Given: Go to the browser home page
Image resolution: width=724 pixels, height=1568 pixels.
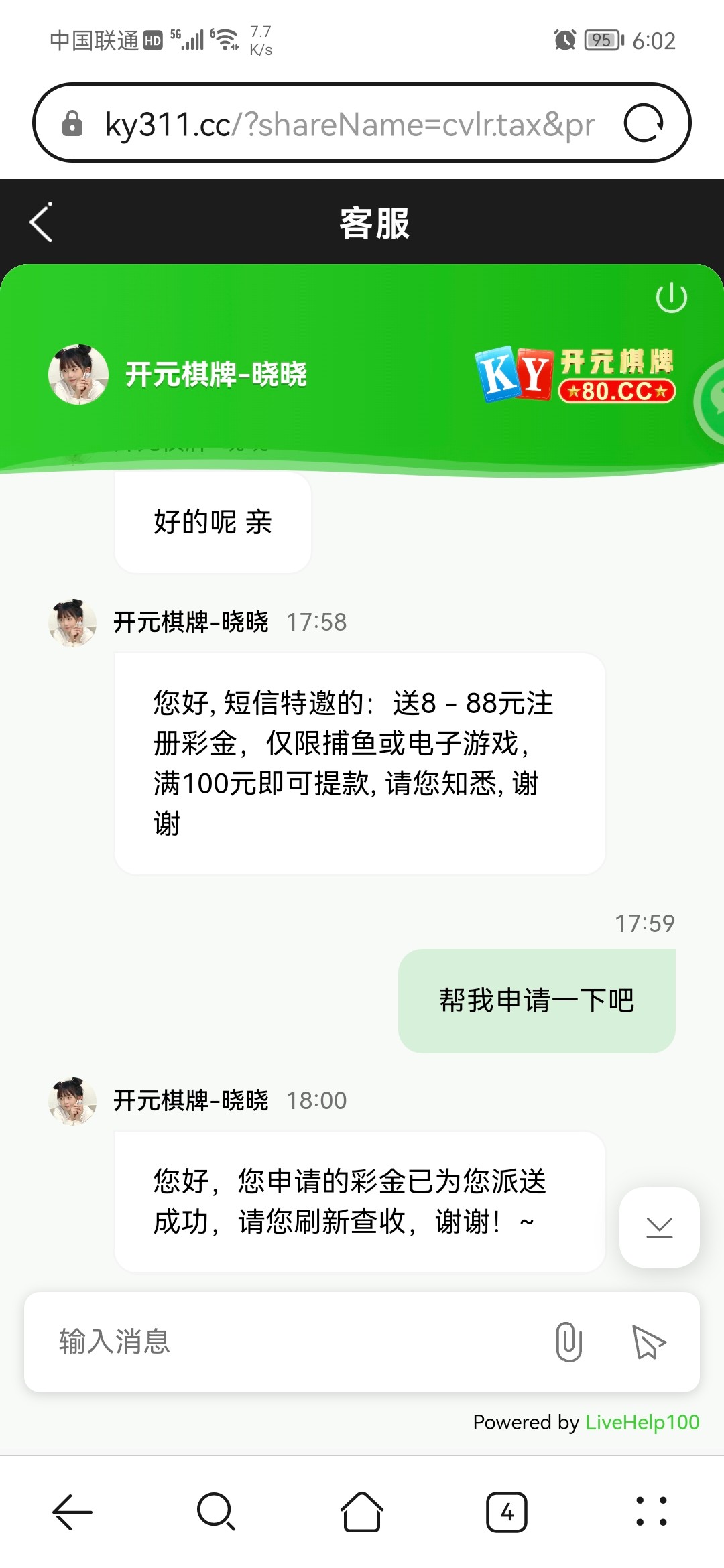Looking at the screenshot, I should (x=362, y=1512).
